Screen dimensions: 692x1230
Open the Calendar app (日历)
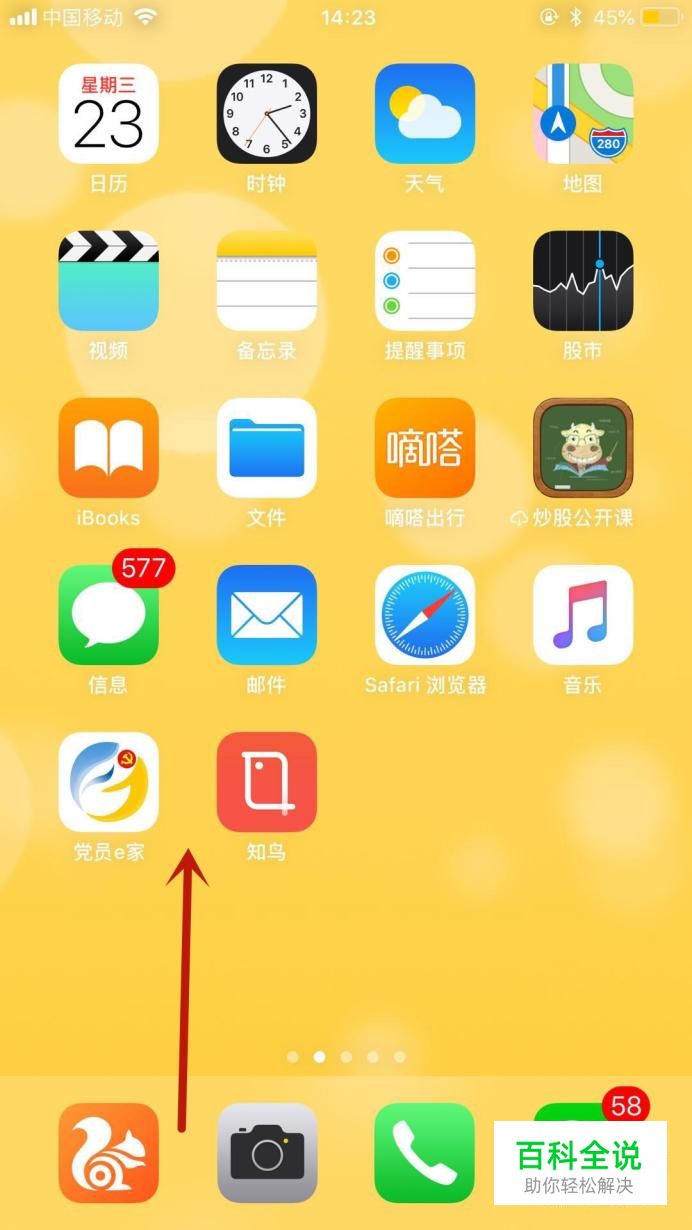108,114
